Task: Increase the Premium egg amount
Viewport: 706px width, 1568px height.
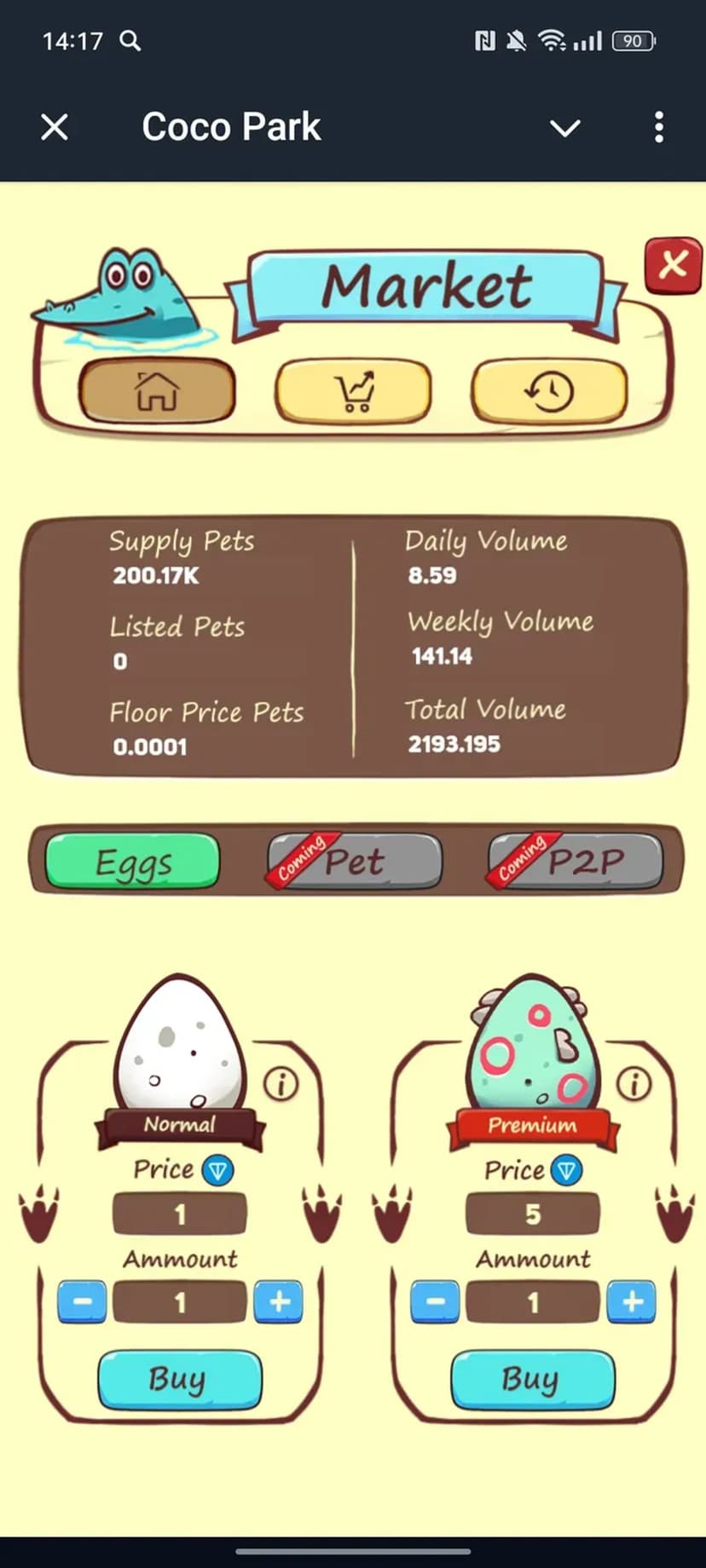Action: [x=632, y=1302]
